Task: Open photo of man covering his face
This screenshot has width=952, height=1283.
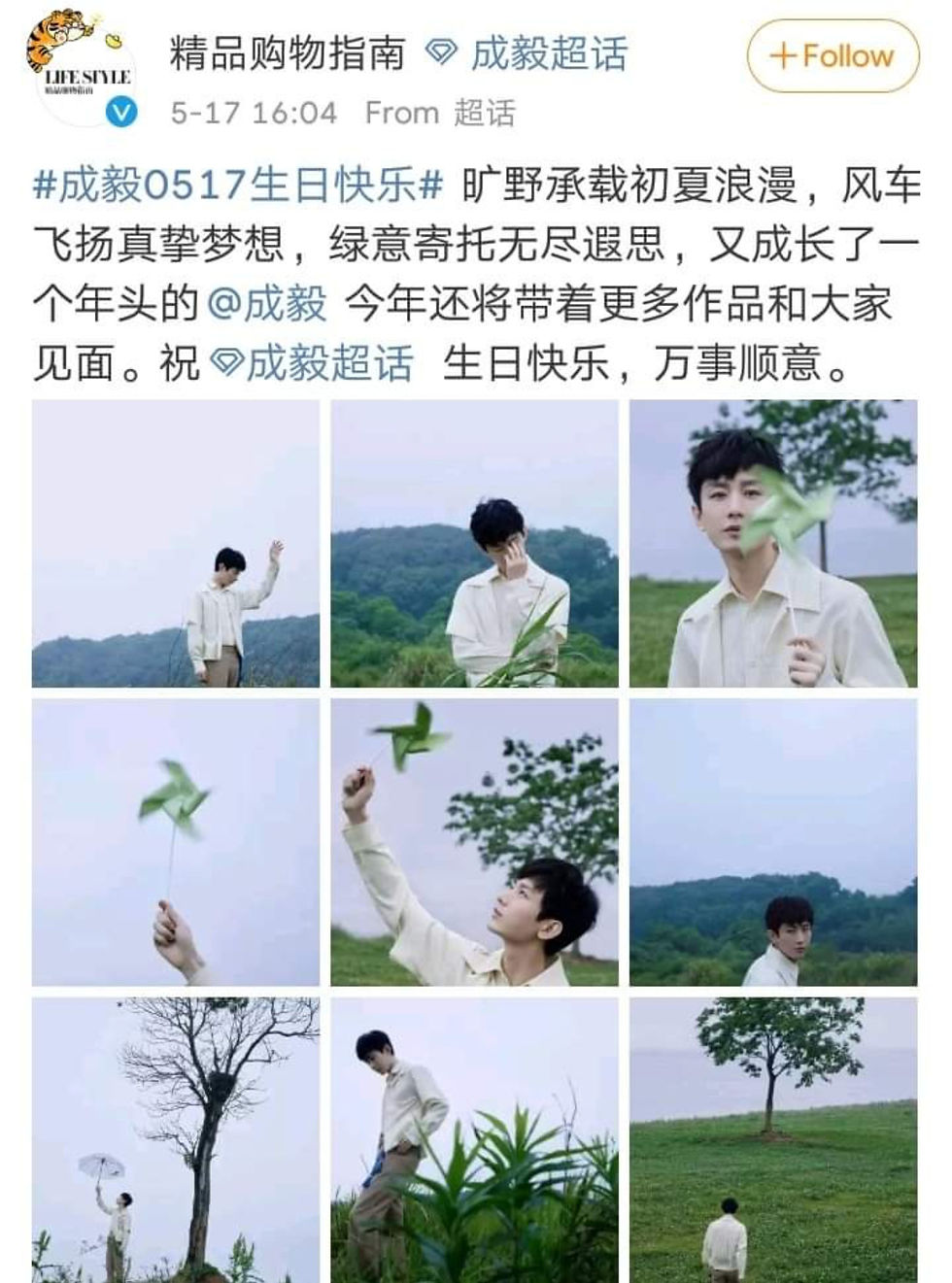Action: (474, 544)
